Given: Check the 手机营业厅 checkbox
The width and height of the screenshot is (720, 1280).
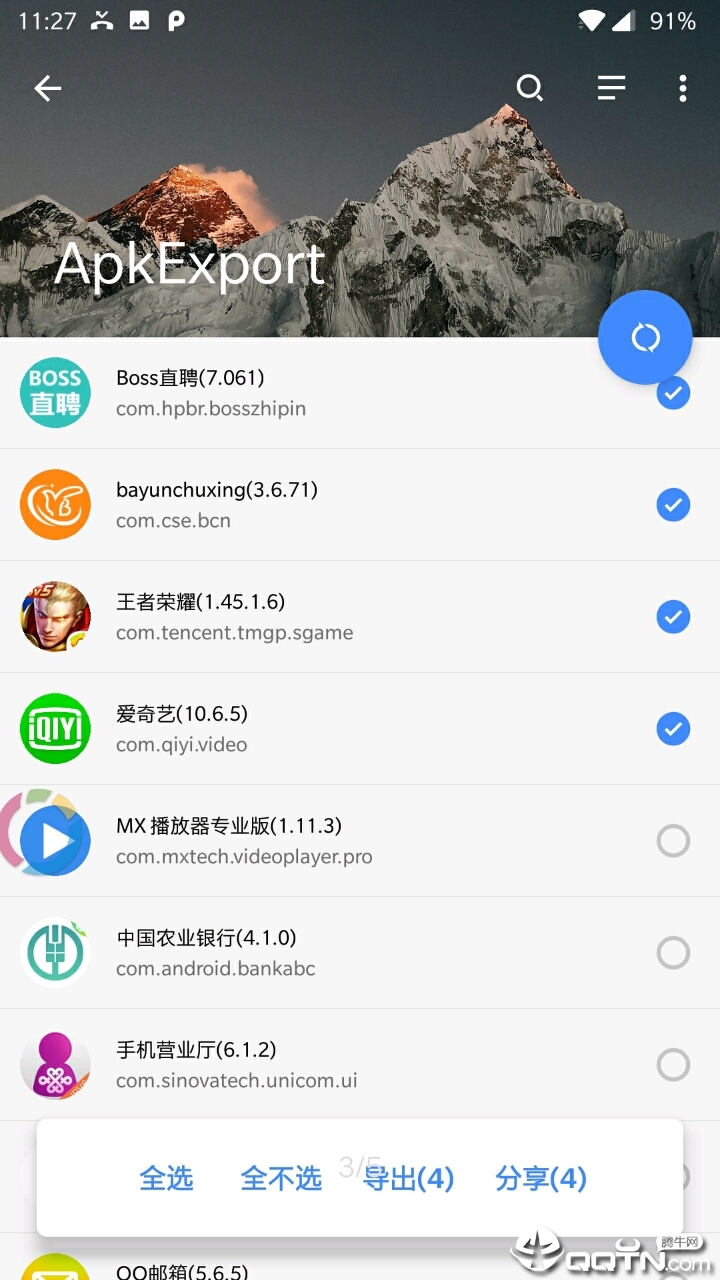Looking at the screenshot, I should point(673,1065).
